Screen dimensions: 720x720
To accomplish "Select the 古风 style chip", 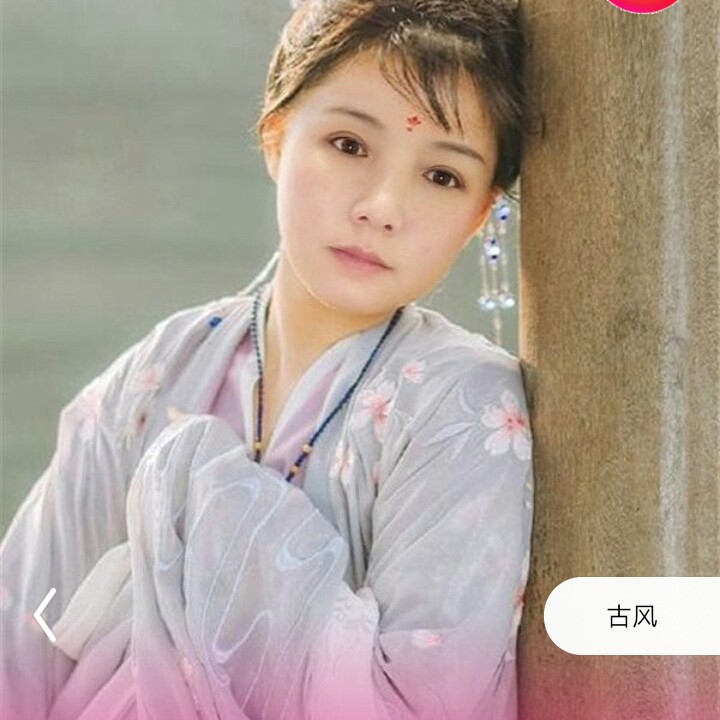I will pyautogui.click(x=632, y=616).
